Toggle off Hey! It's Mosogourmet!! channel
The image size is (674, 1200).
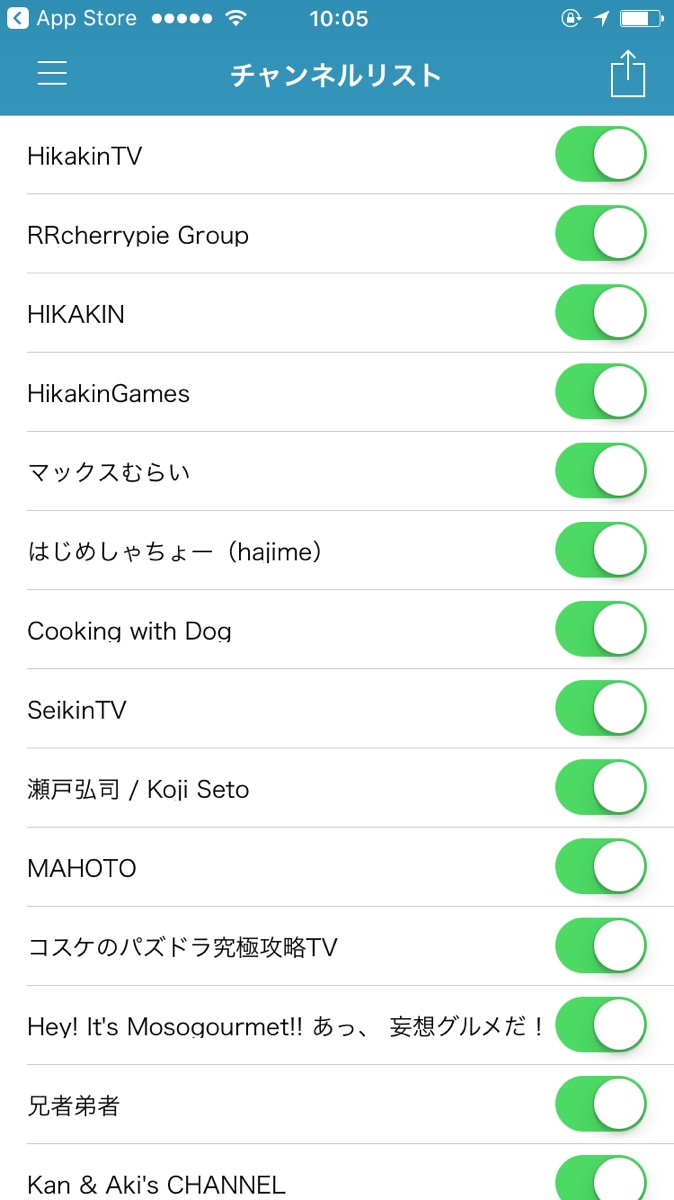[600, 1025]
